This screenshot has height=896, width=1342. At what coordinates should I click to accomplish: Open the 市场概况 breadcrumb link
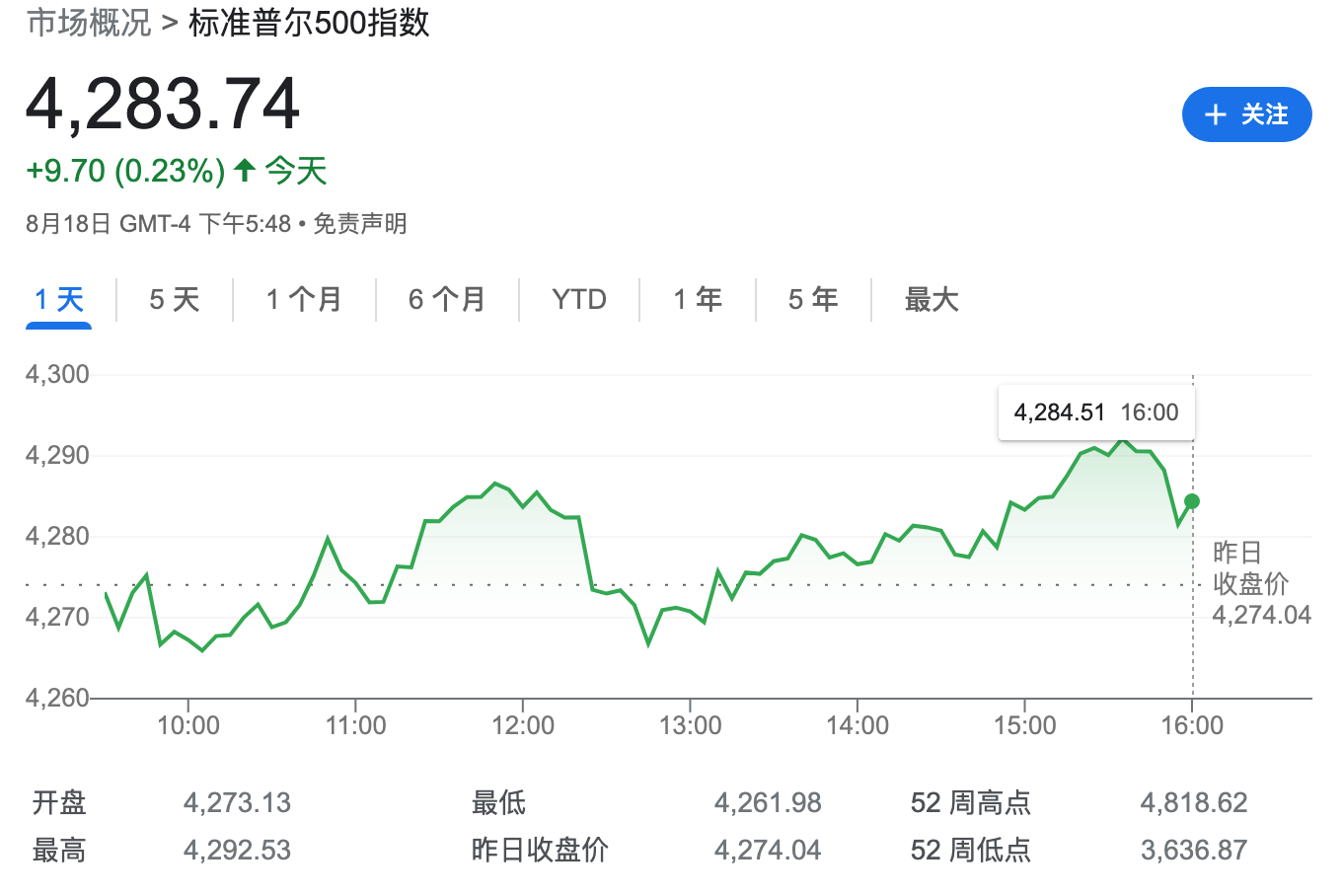click(x=89, y=22)
